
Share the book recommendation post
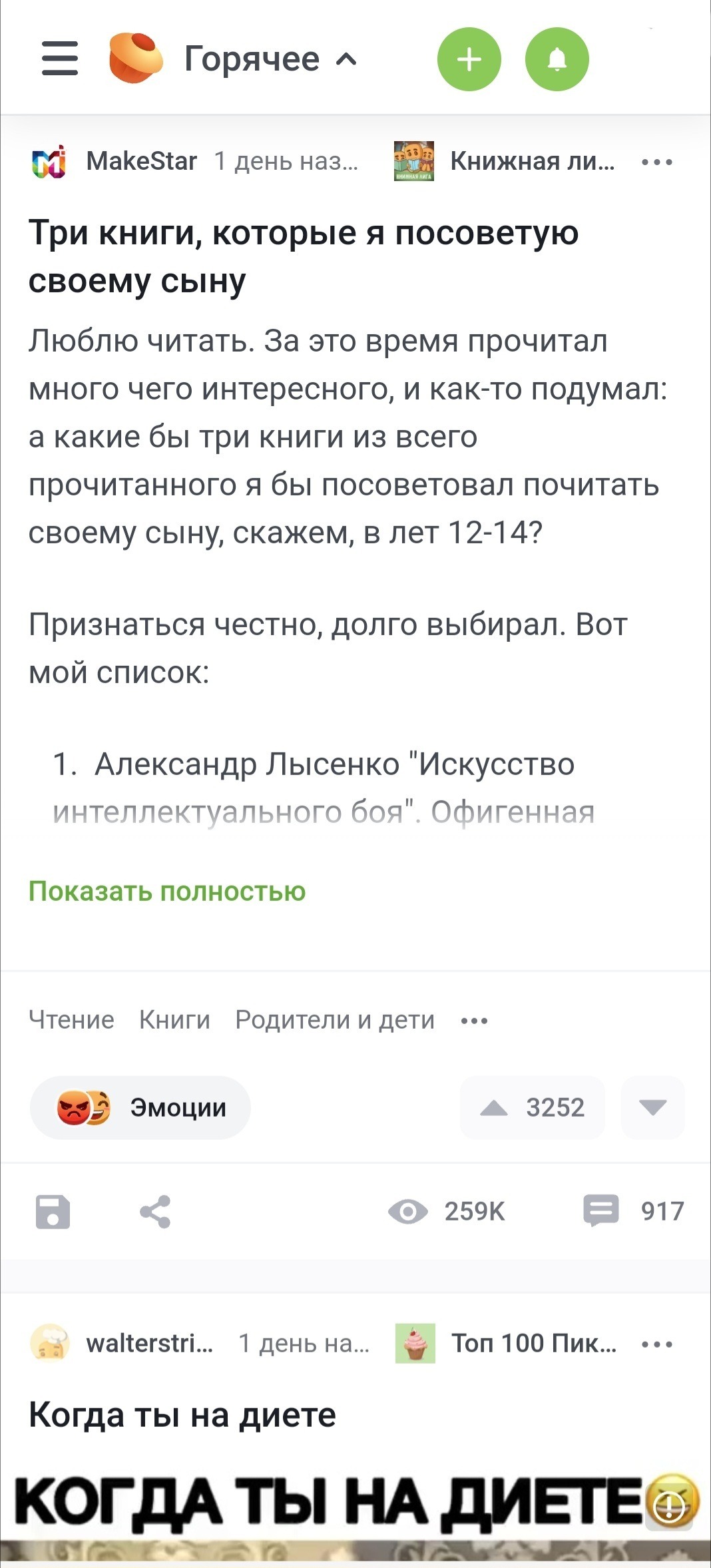[155, 1211]
